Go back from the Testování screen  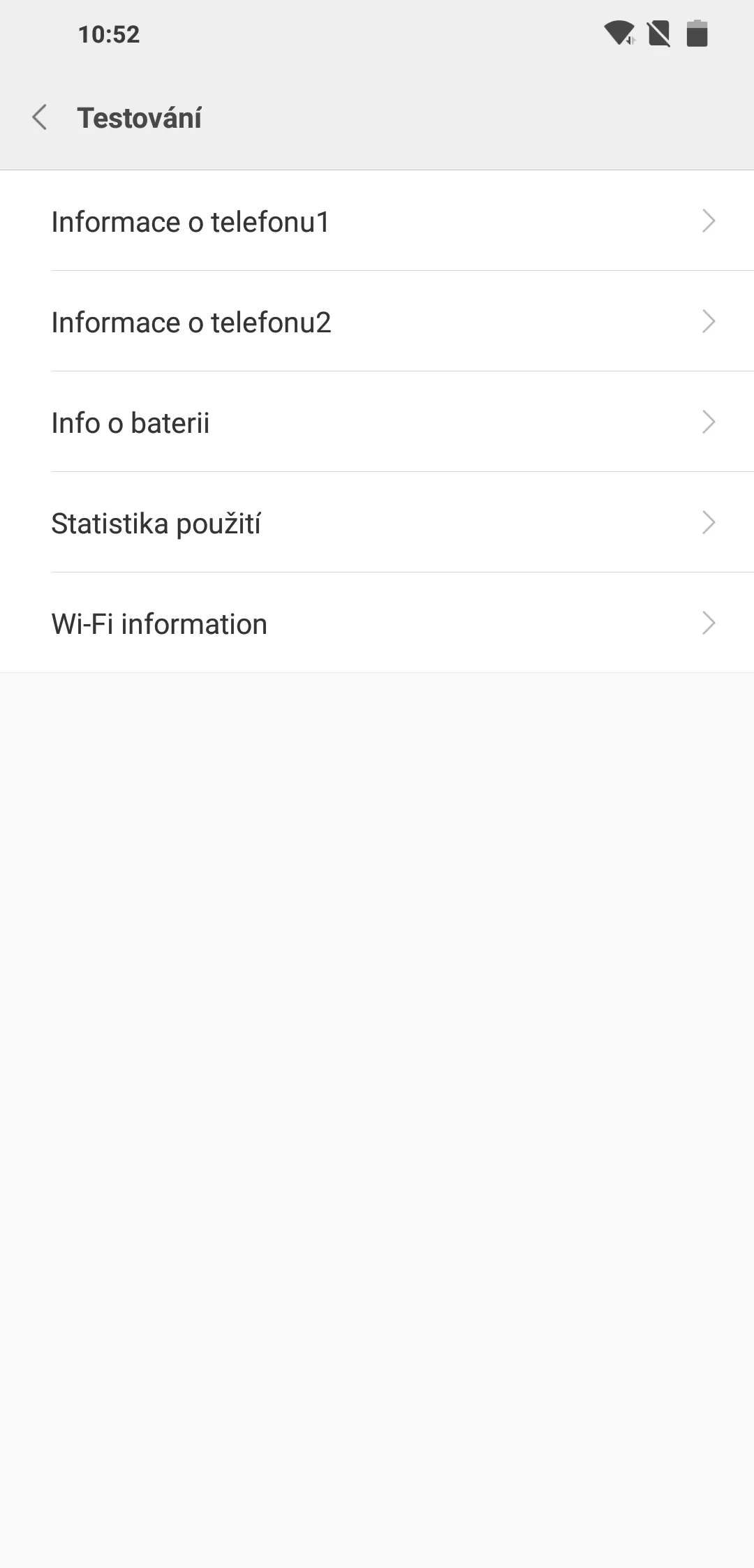point(40,117)
